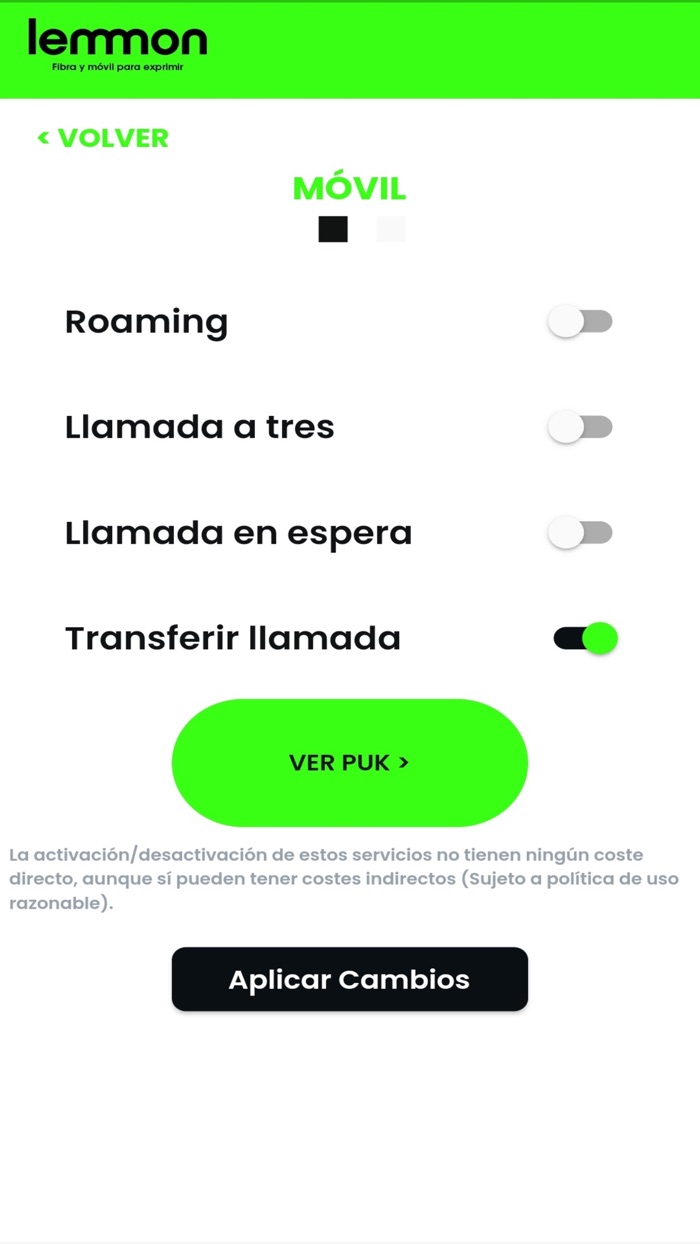Turn on Llamada a tres

[x=580, y=427]
